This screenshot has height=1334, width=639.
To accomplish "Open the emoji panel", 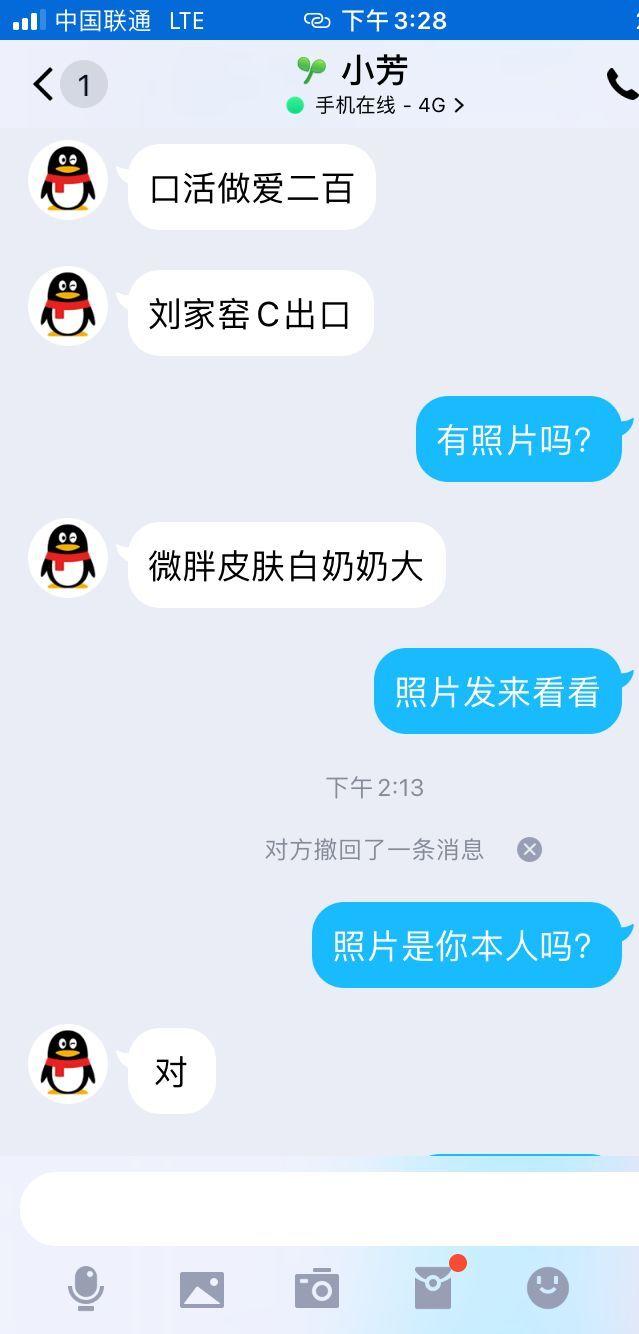I will (x=548, y=1288).
